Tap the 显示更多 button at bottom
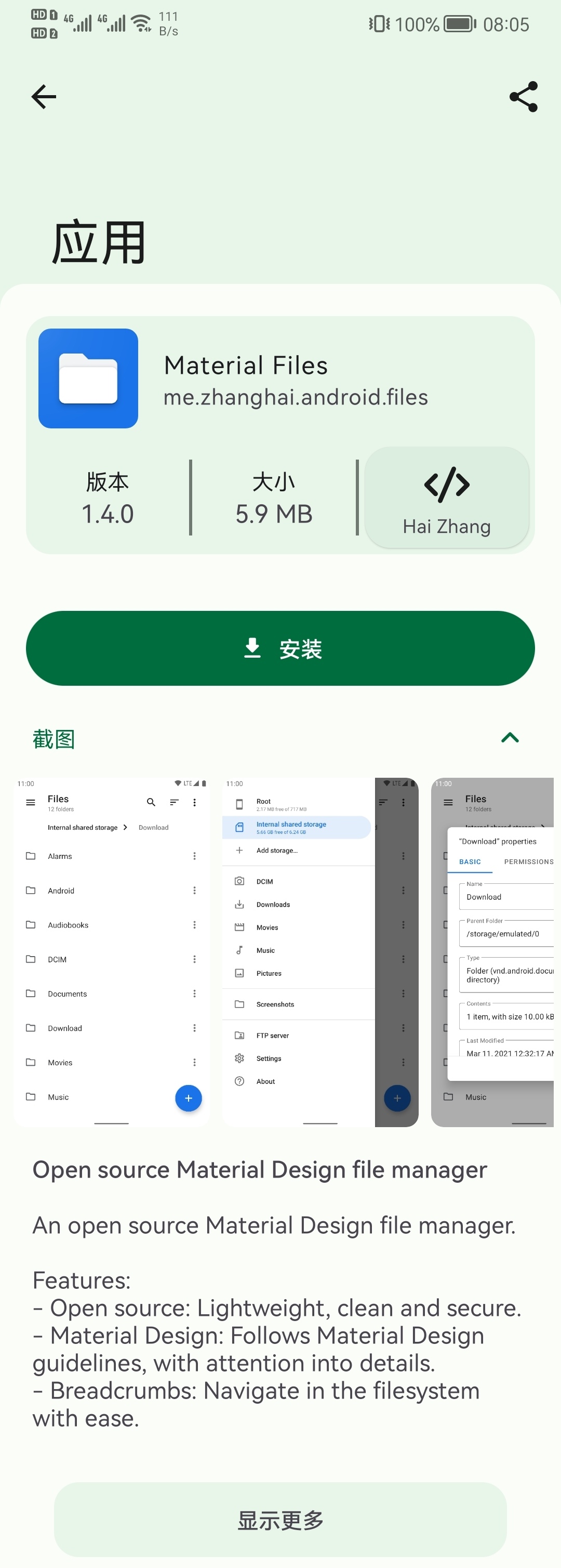The image size is (561, 1568). coord(280,1520)
